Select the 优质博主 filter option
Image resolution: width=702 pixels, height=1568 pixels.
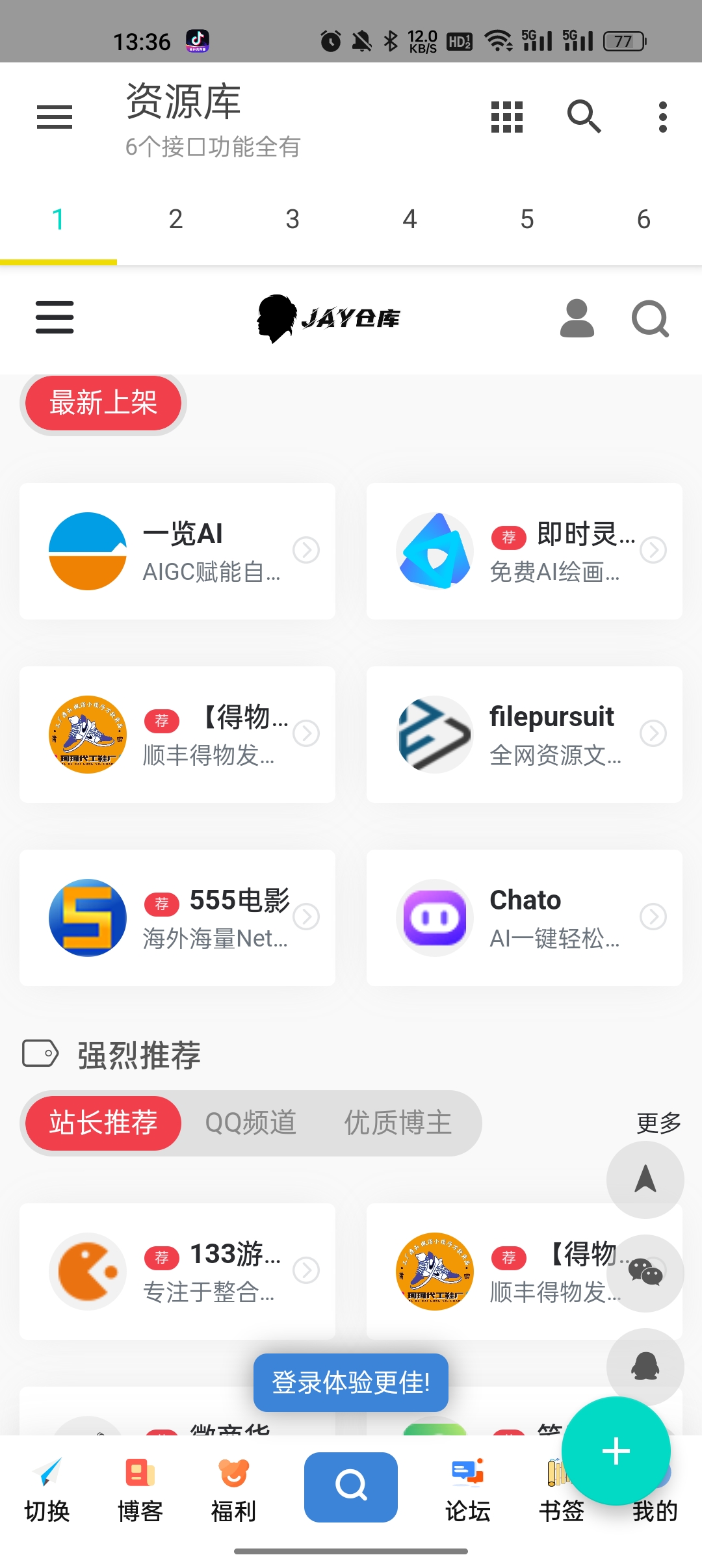[397, 1123]
